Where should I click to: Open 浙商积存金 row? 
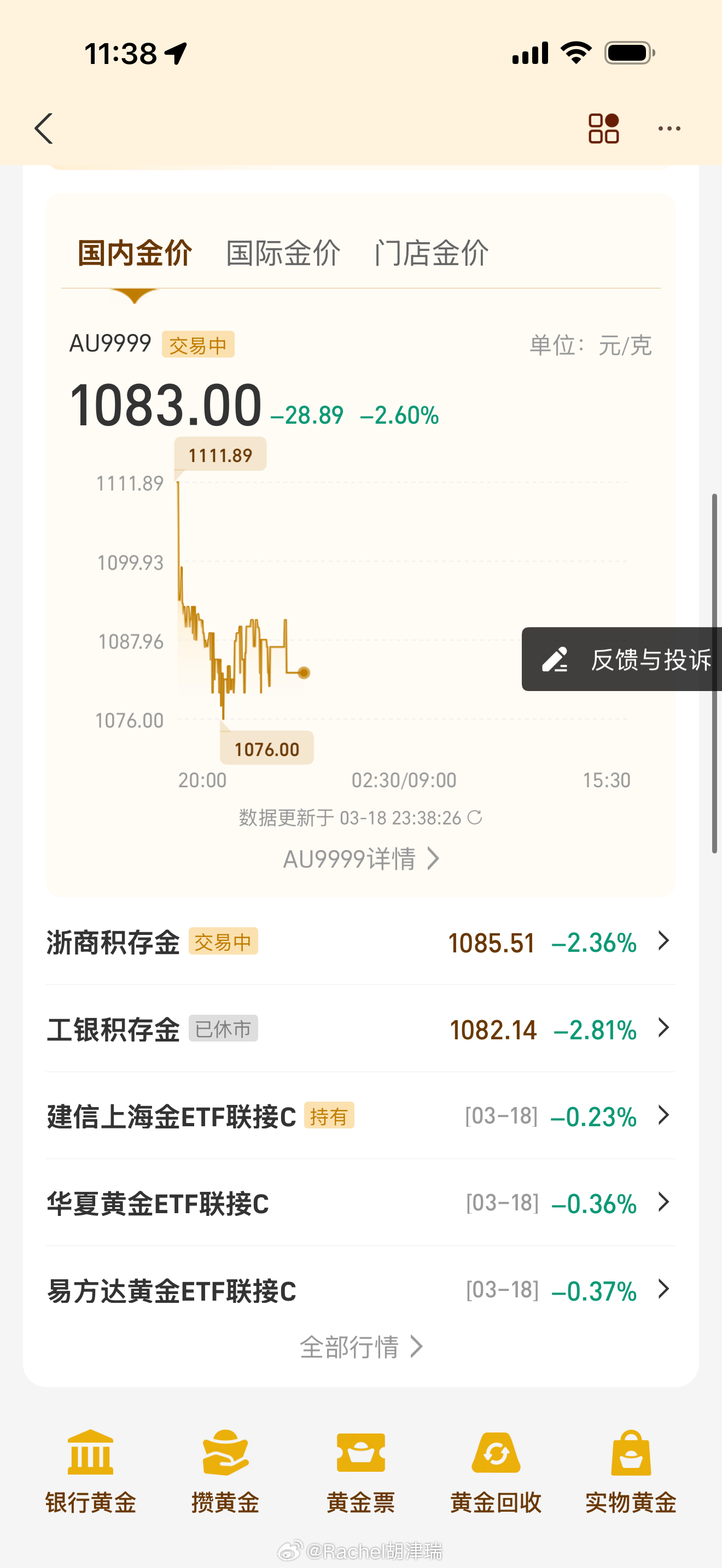[361, 941]
